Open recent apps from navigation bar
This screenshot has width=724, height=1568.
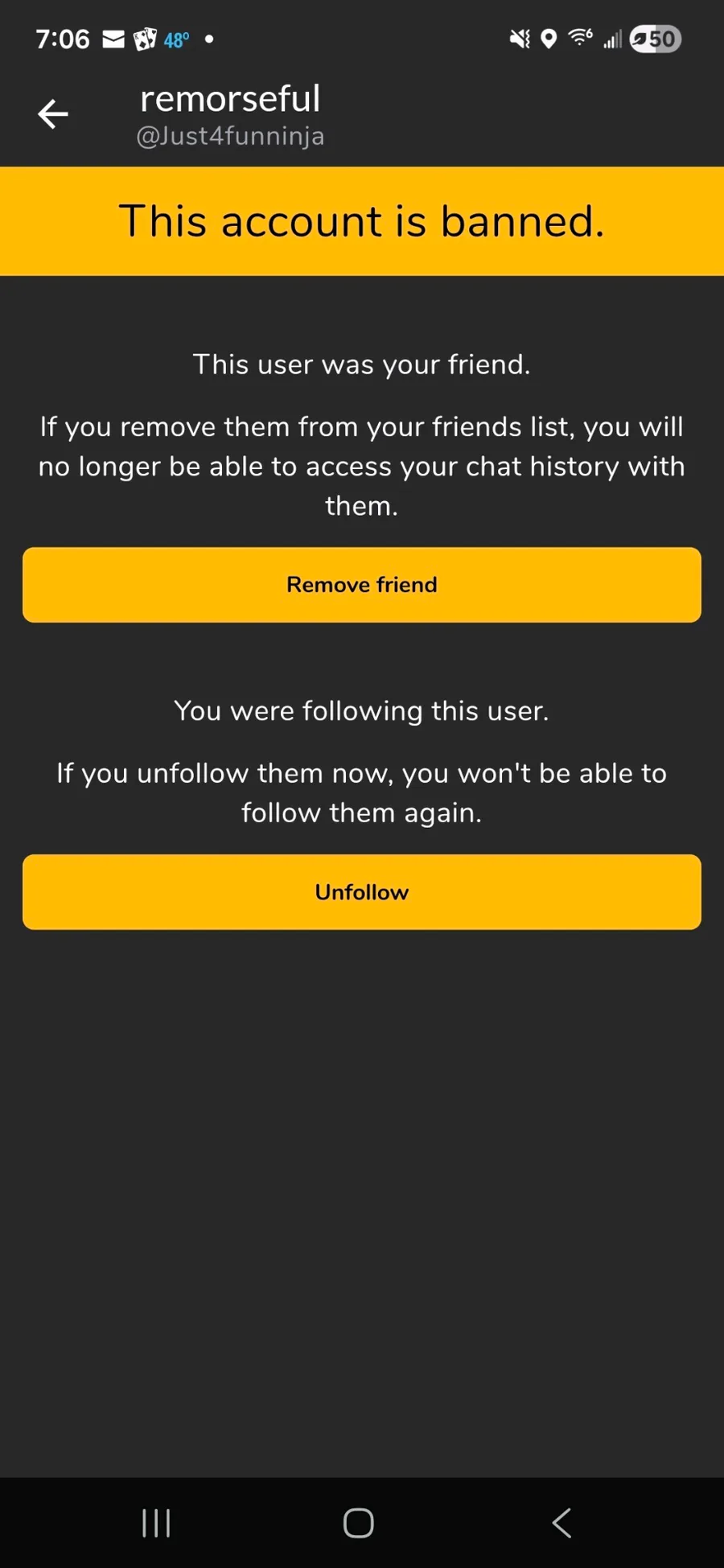tap(156, 1523)
